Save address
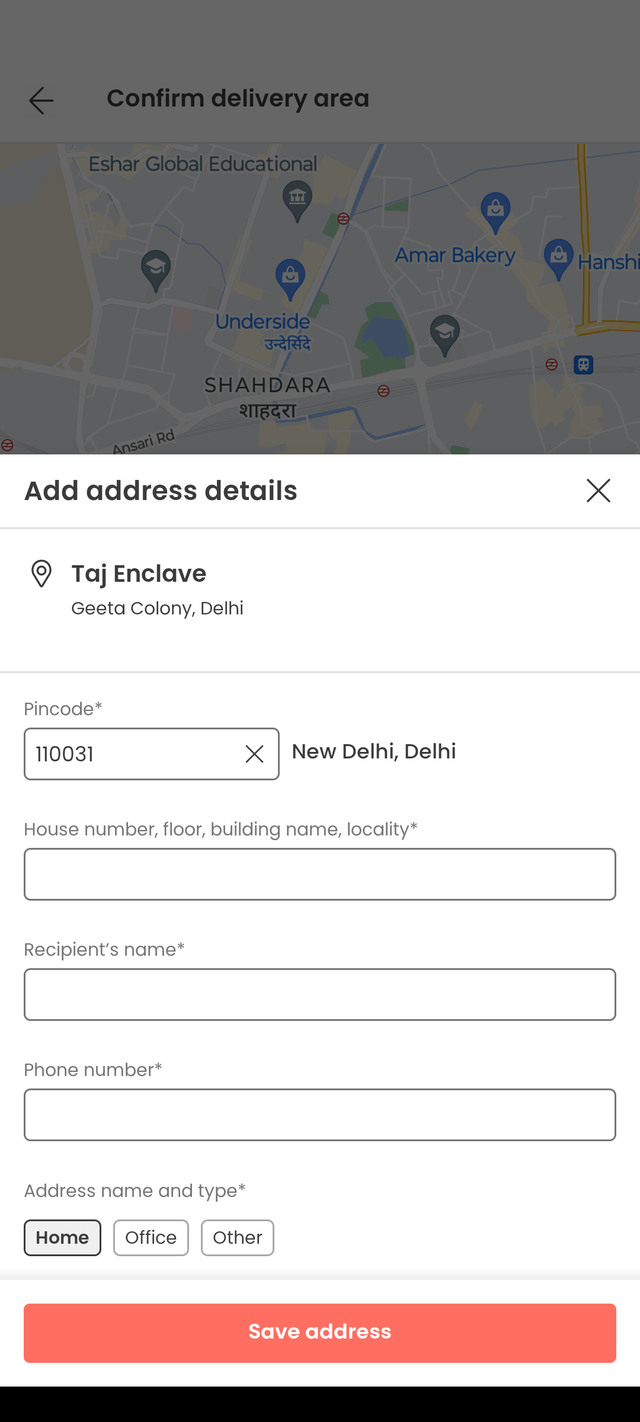 click(x=320, y=1332)
